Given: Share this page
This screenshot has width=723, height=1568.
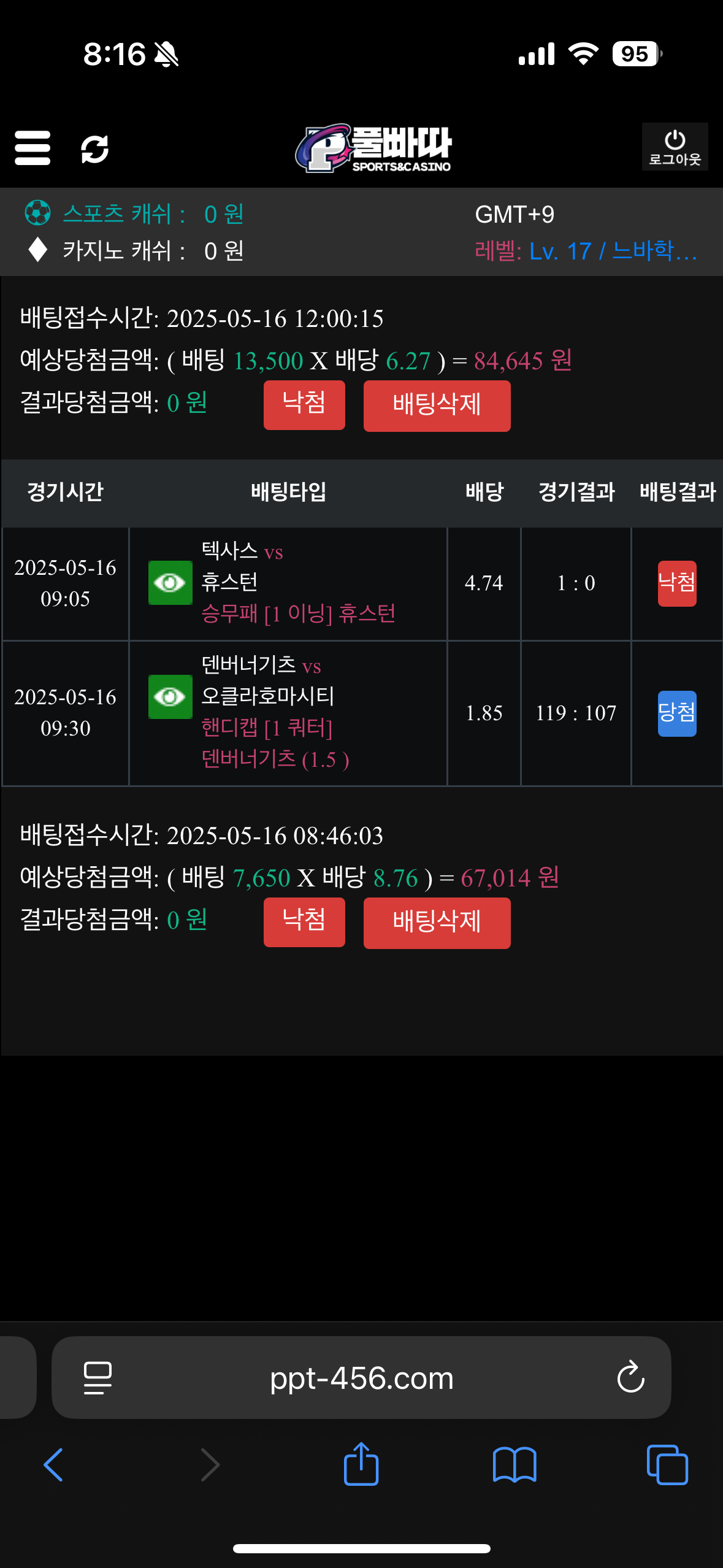Looking at the screenshot, I should 361,1465.
